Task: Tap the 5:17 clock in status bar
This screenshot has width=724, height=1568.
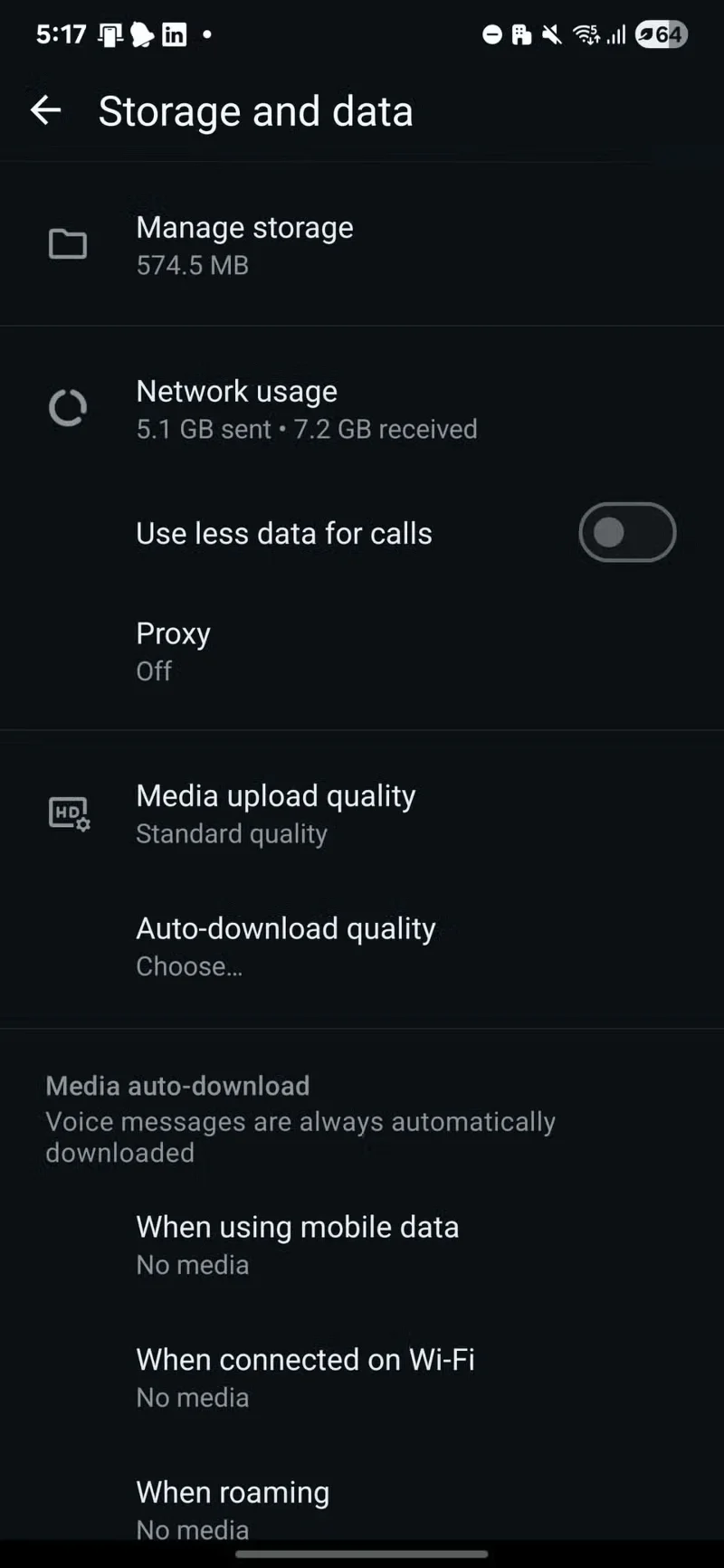Action: 62,34
